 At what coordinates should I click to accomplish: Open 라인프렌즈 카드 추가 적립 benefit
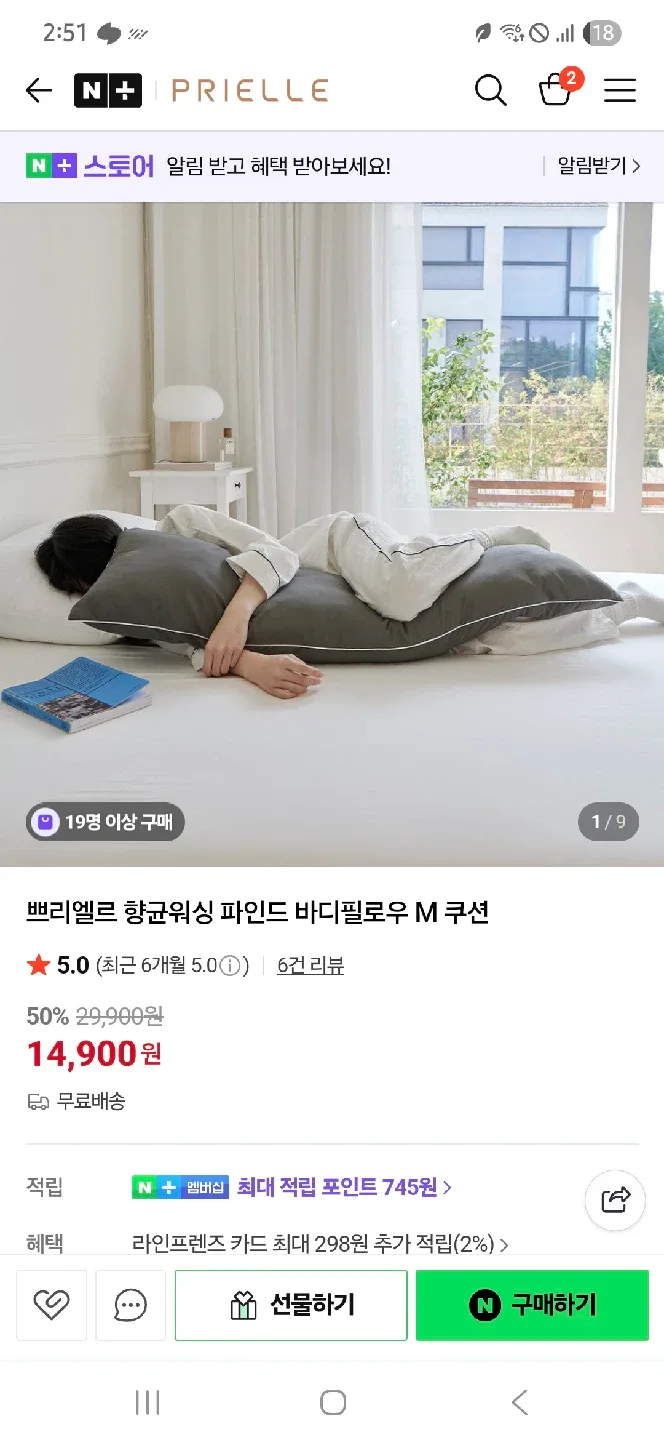tap(320, 1244)
